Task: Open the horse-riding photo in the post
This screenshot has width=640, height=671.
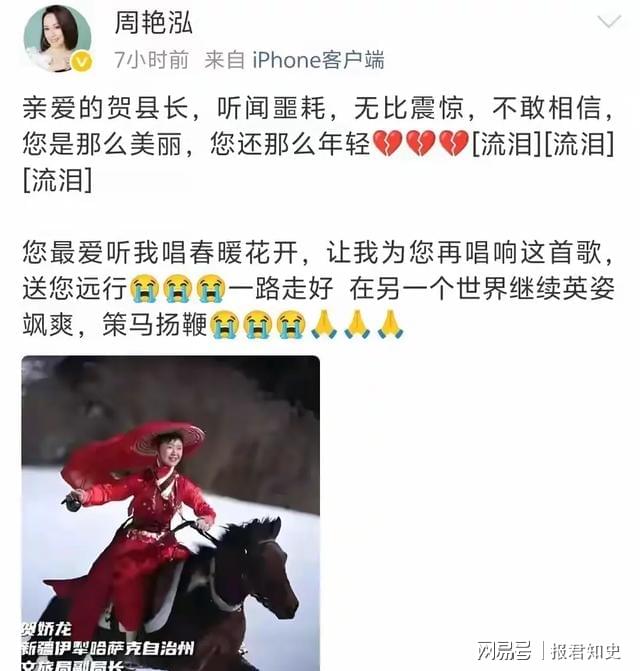Action: pyautogui.click(x=170, y=512)
